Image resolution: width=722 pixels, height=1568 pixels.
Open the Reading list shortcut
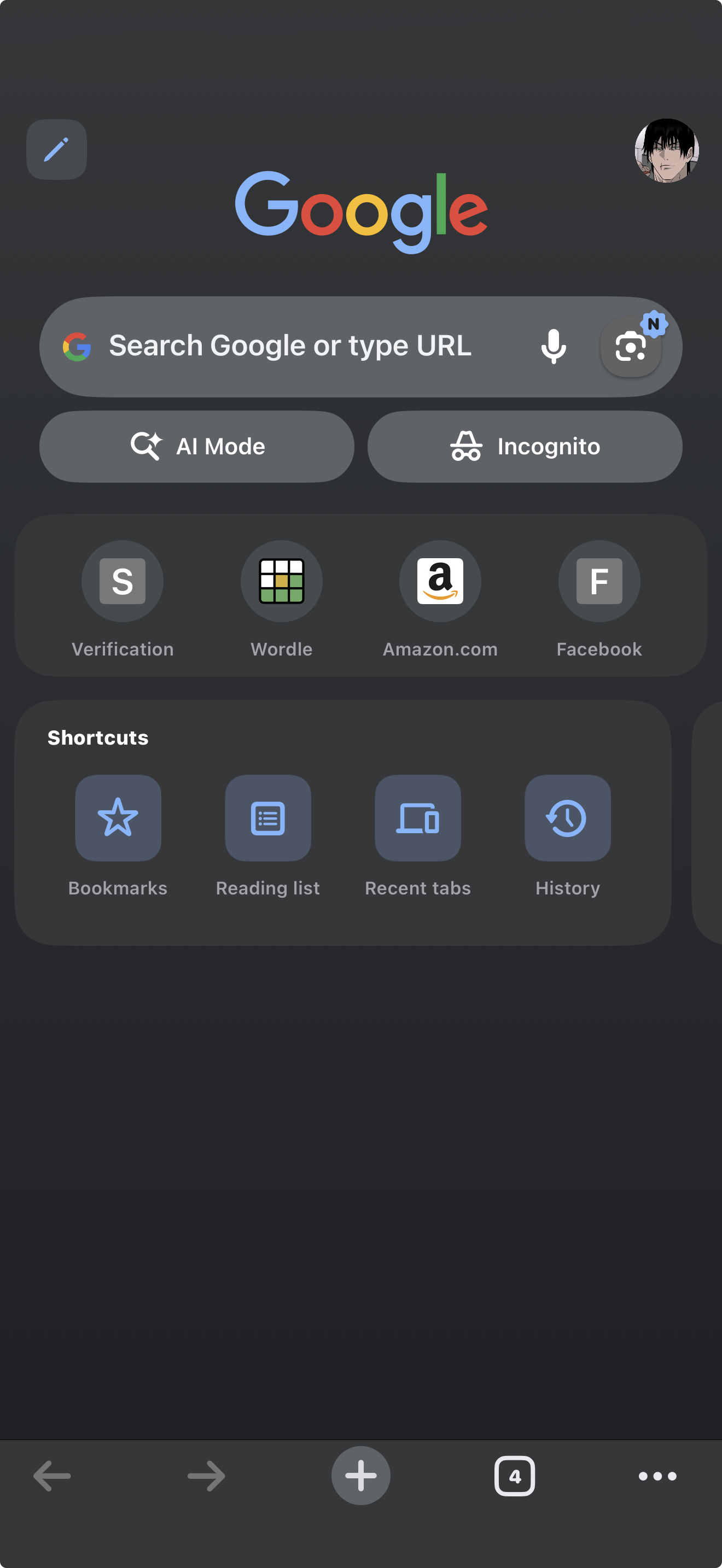point(268,818)
